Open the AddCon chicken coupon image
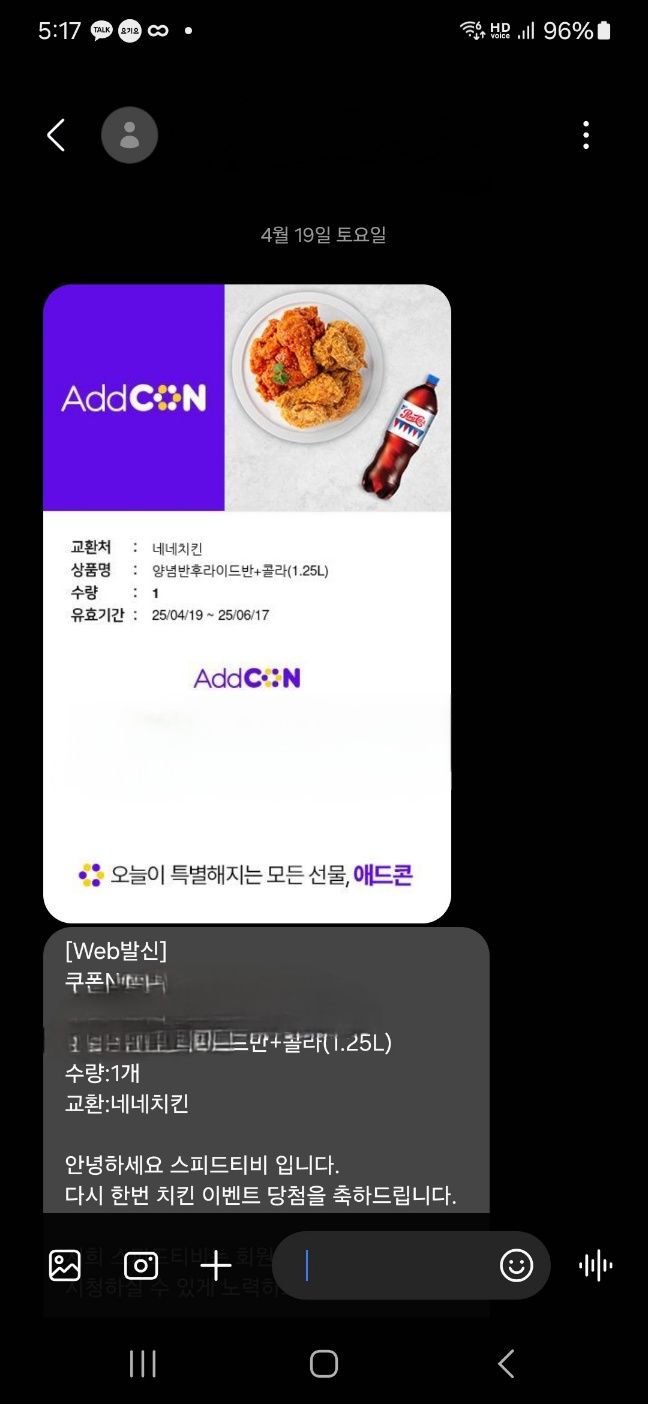648x1404 pixels. [247, 603]
